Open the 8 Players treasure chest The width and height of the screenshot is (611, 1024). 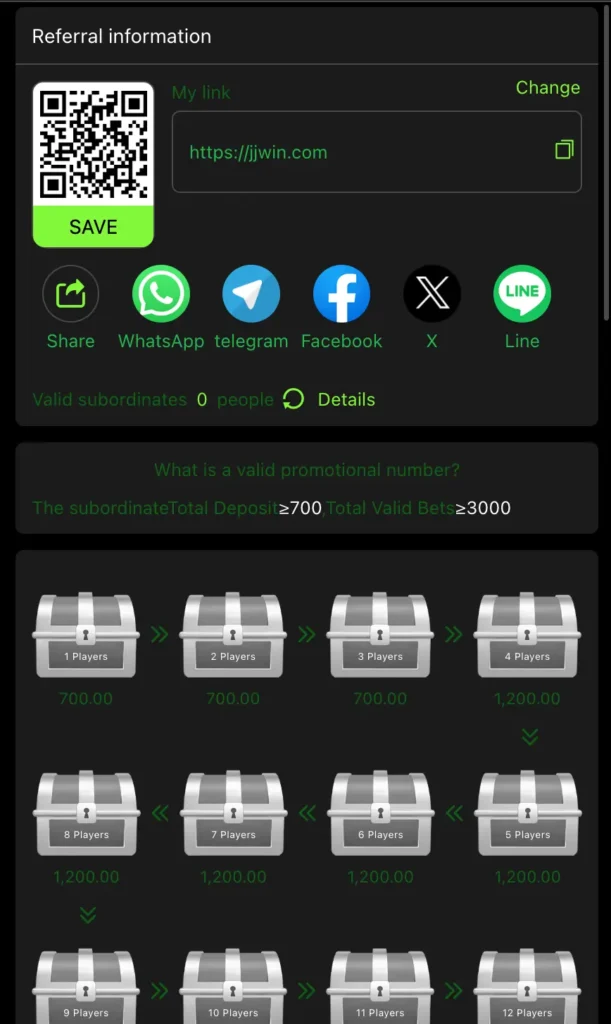point(86,813)
